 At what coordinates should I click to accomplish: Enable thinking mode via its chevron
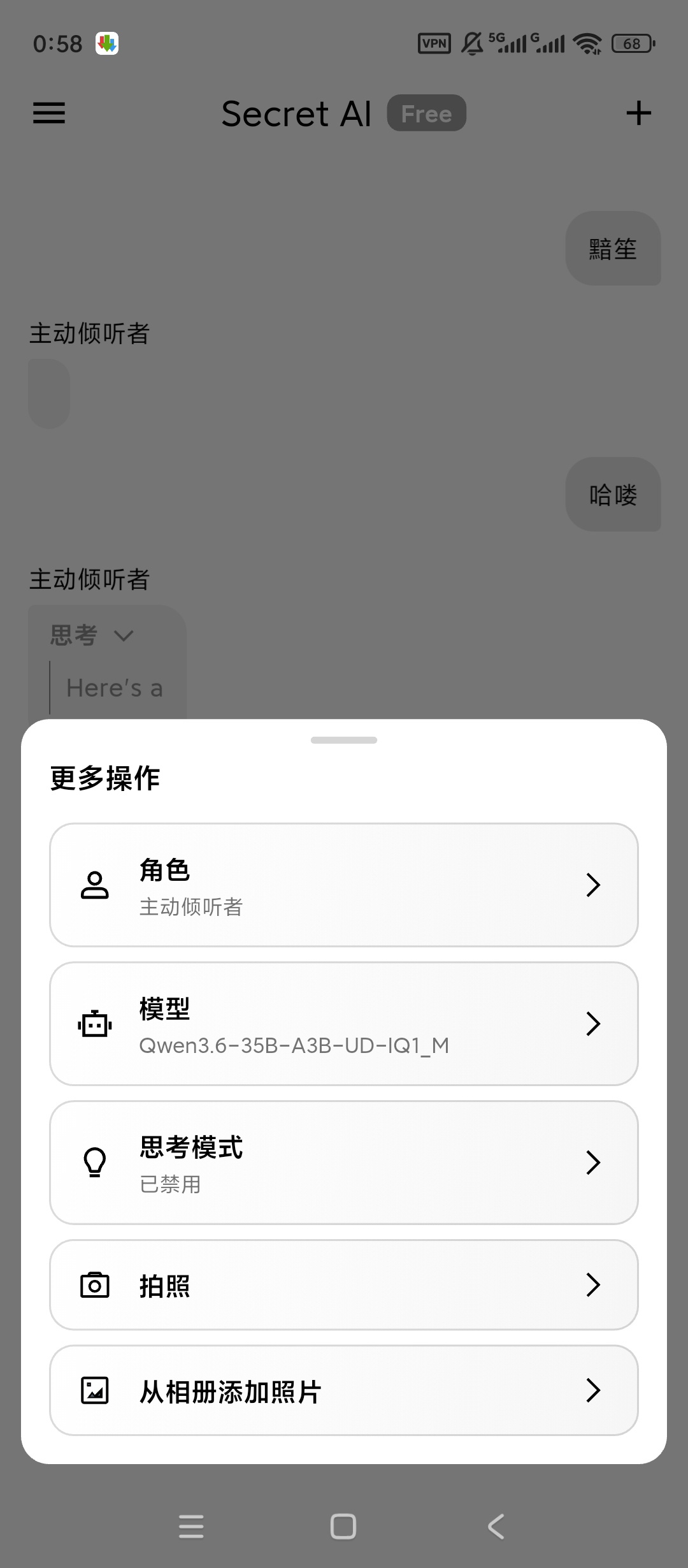click(594, 1161)
